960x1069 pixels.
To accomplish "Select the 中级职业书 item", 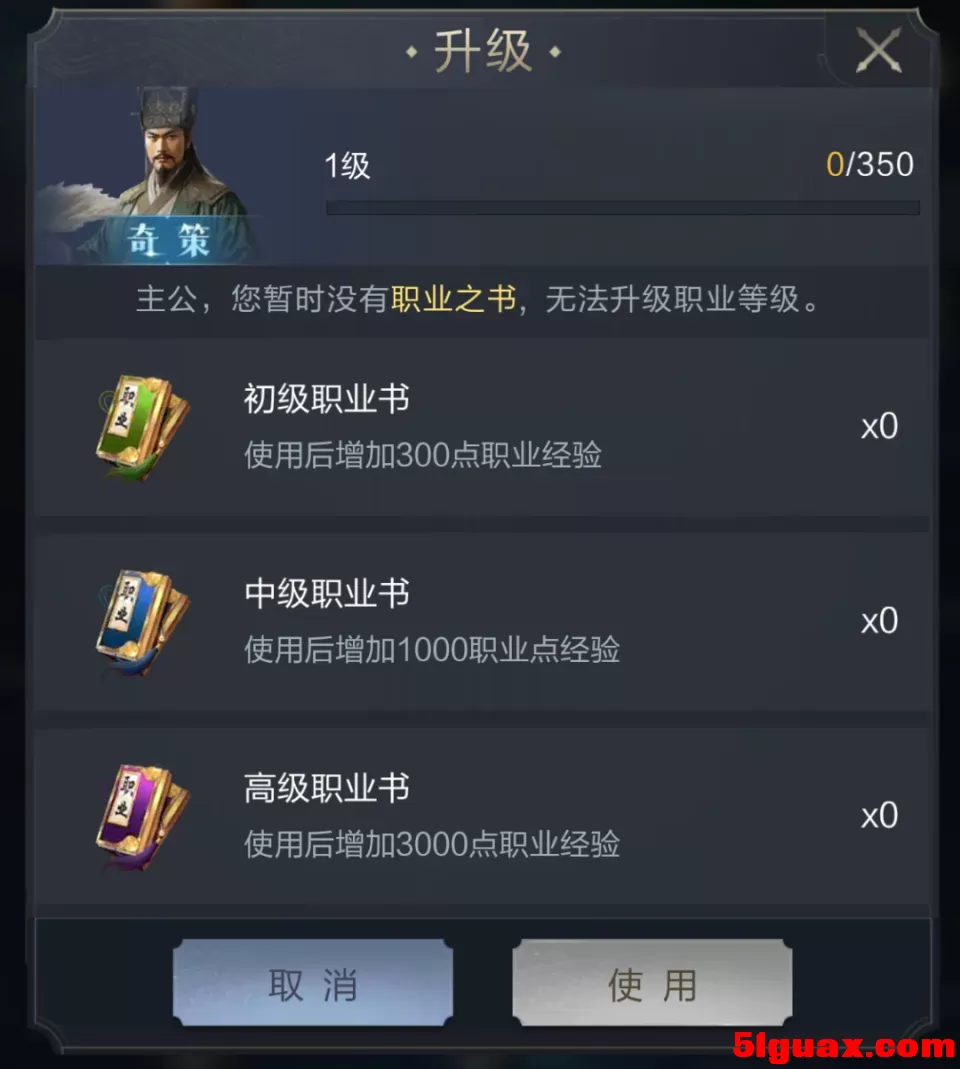I will click(482, 621).
